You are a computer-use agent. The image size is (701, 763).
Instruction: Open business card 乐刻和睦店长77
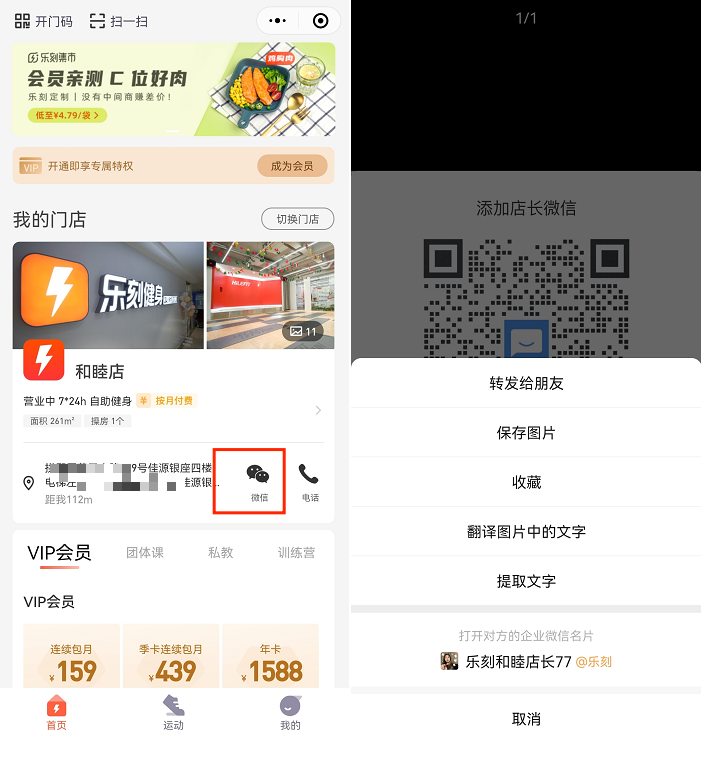(526, 661)
